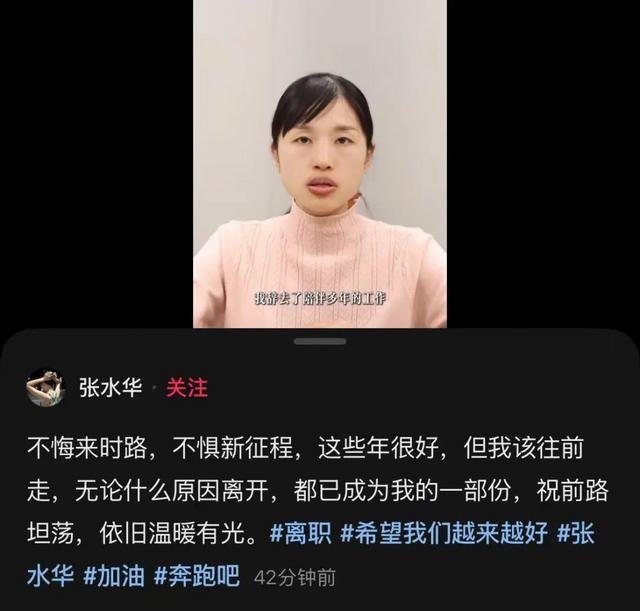This screenshot has height=611, width=640.
Task: Open the #希望我们越来越好 hashtag
Action: pyautogui.click(x=444, y=533)
